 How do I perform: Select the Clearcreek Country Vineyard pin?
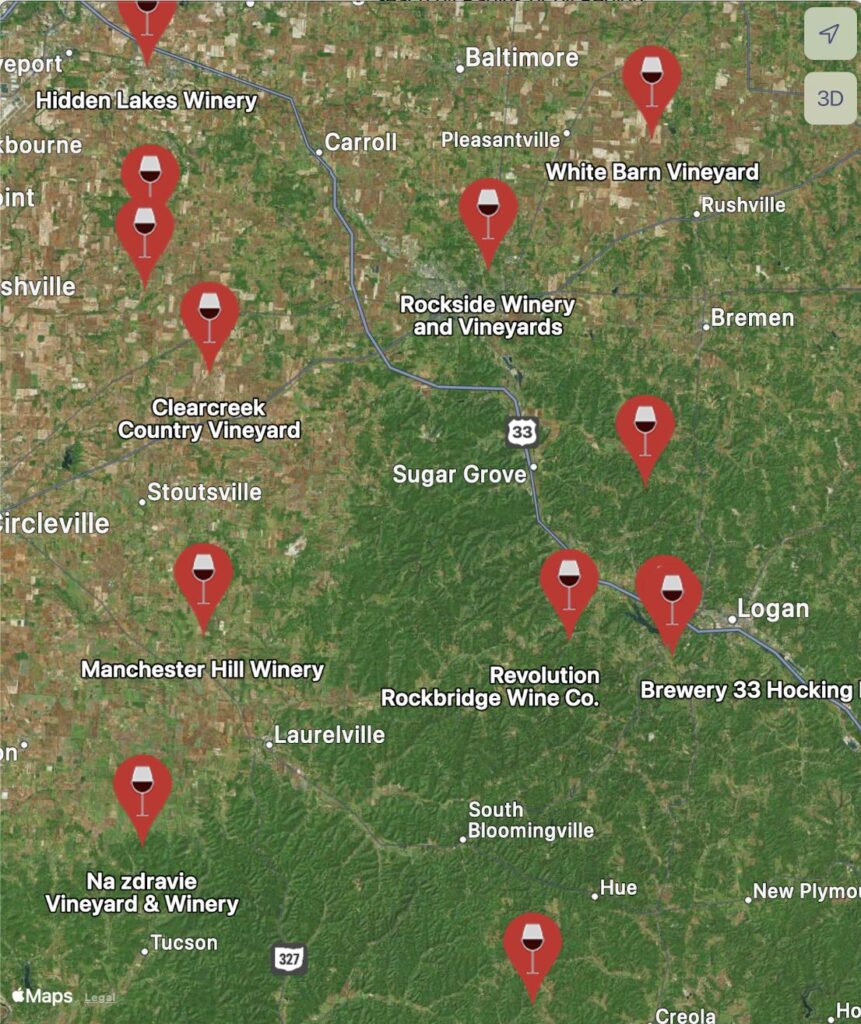[209, 314]
